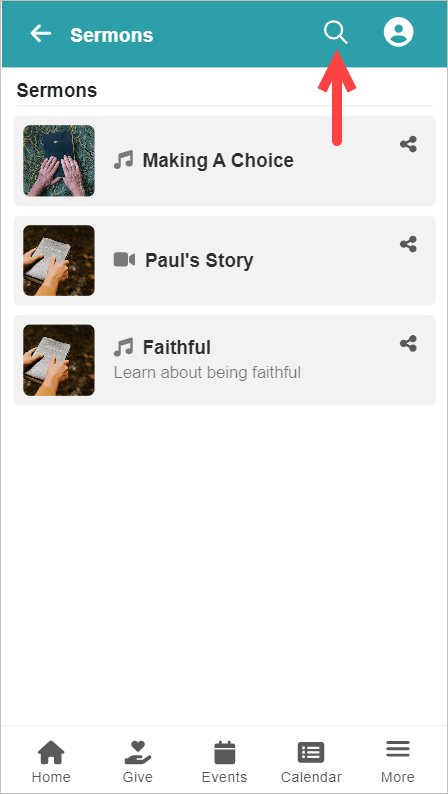Open the search magnifier icon
This screenshot has height=794, width=448.
[336, 33]
